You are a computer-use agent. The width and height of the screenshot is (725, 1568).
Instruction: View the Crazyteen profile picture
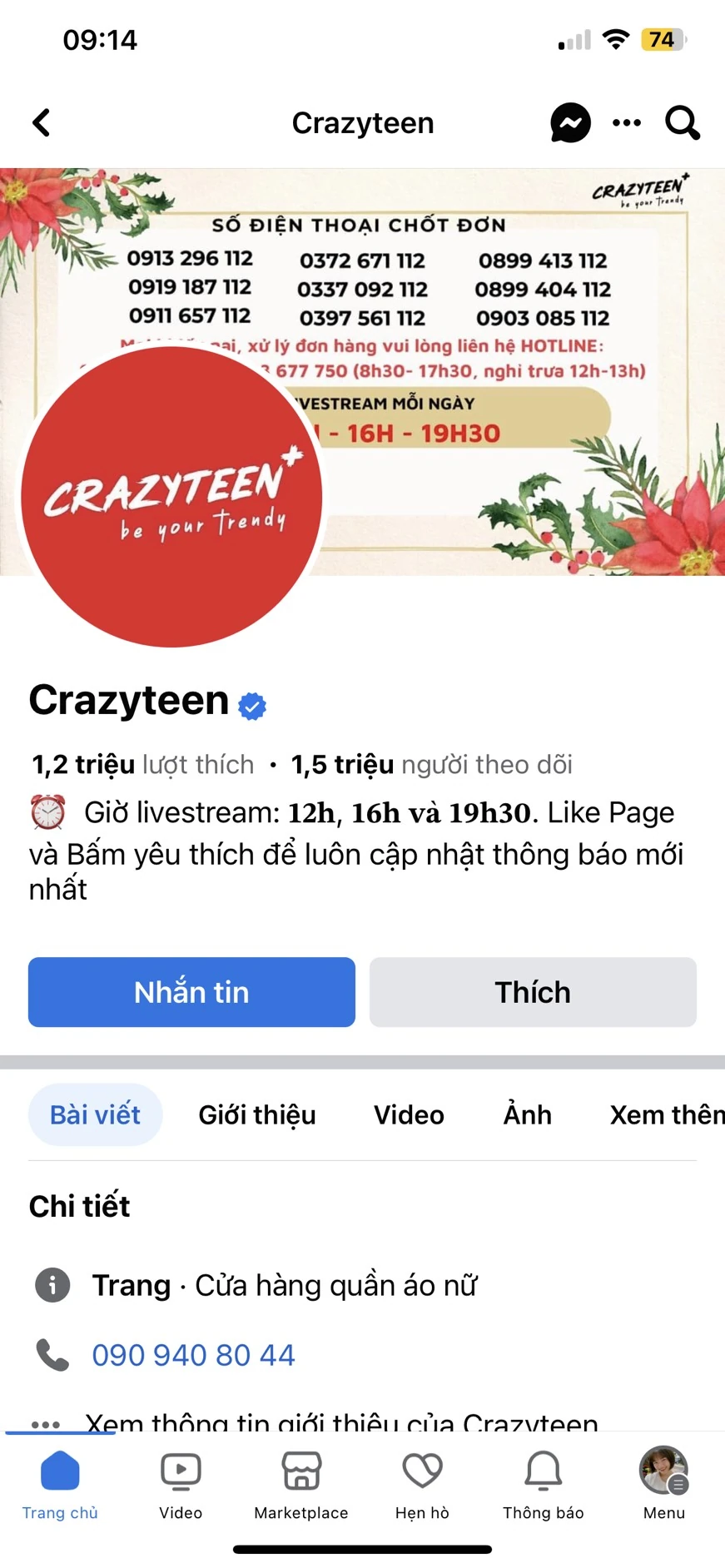coord(171,497)
